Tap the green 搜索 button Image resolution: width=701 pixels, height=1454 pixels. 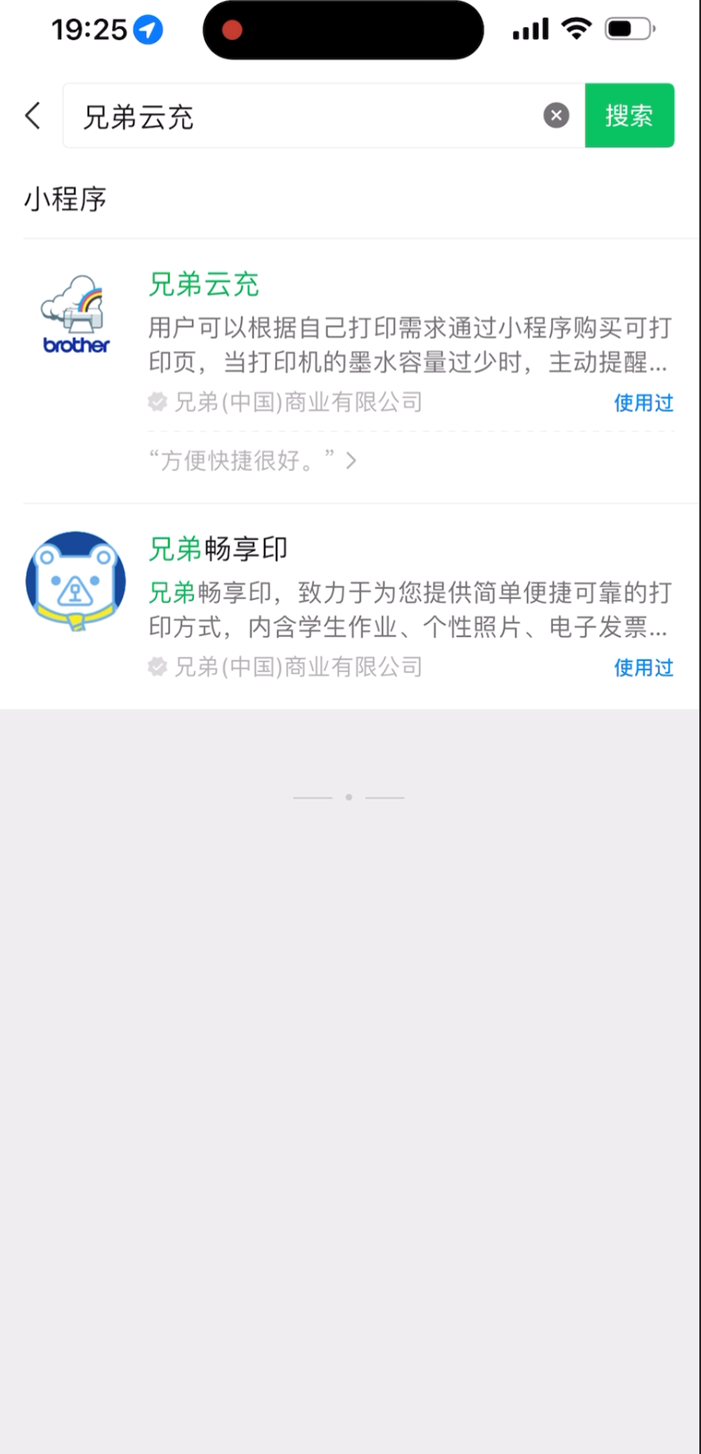[629, 116]
